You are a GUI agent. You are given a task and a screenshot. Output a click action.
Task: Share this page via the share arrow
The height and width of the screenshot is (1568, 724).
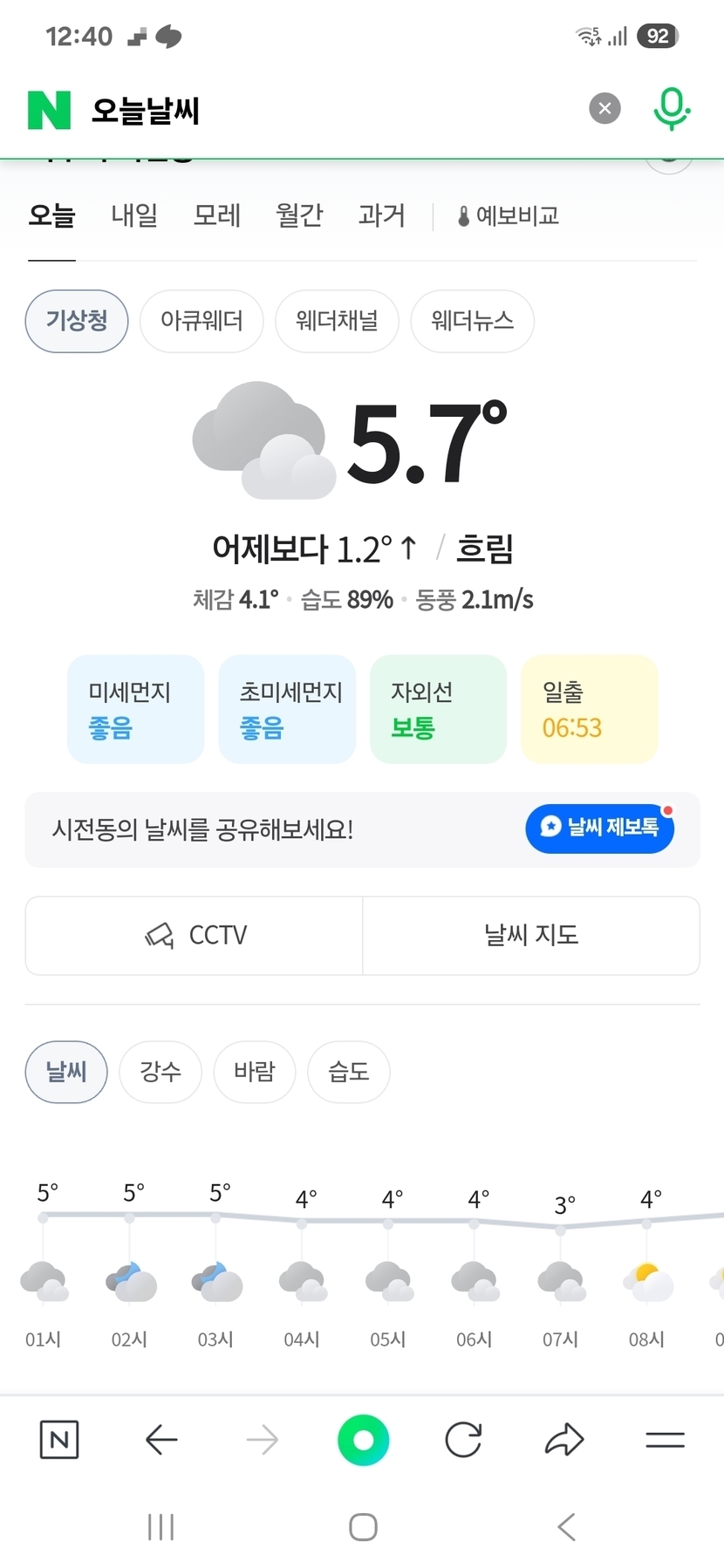563,1440
